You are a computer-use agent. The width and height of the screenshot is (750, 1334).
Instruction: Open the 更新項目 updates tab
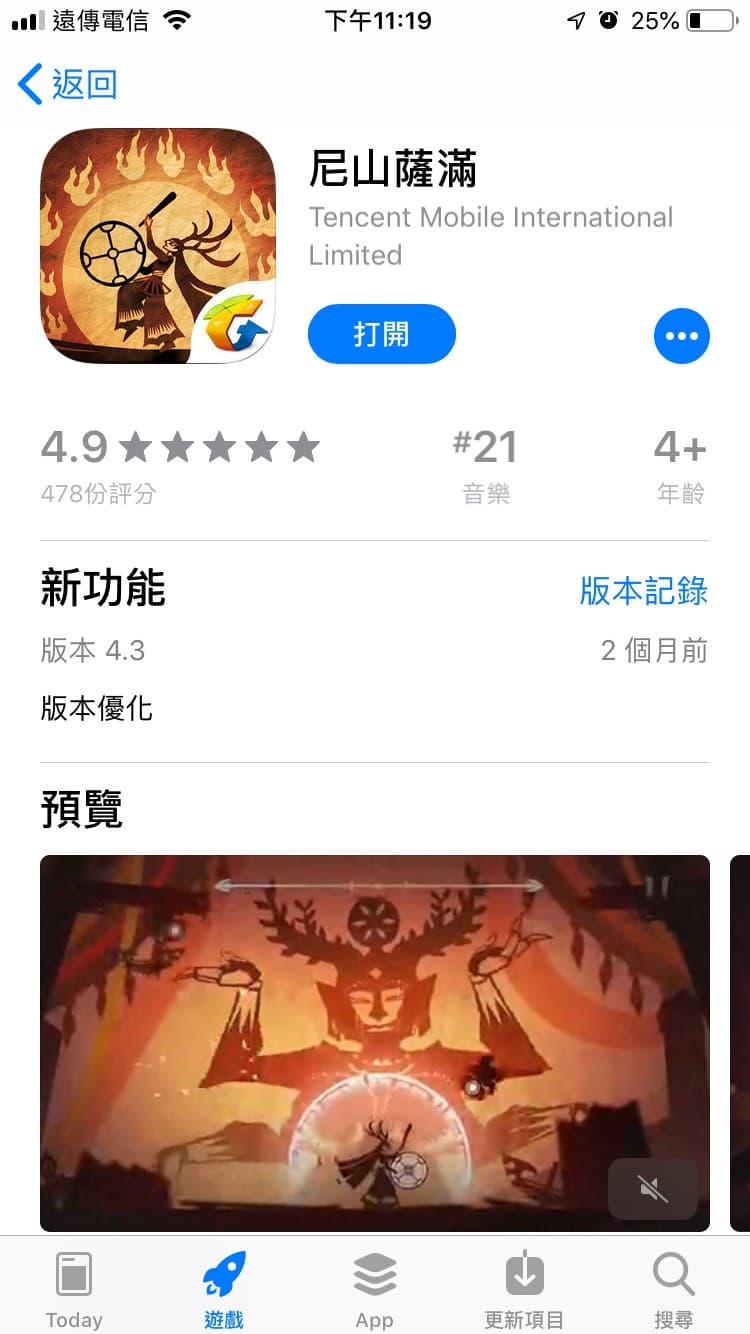[x=524, y=1290]
